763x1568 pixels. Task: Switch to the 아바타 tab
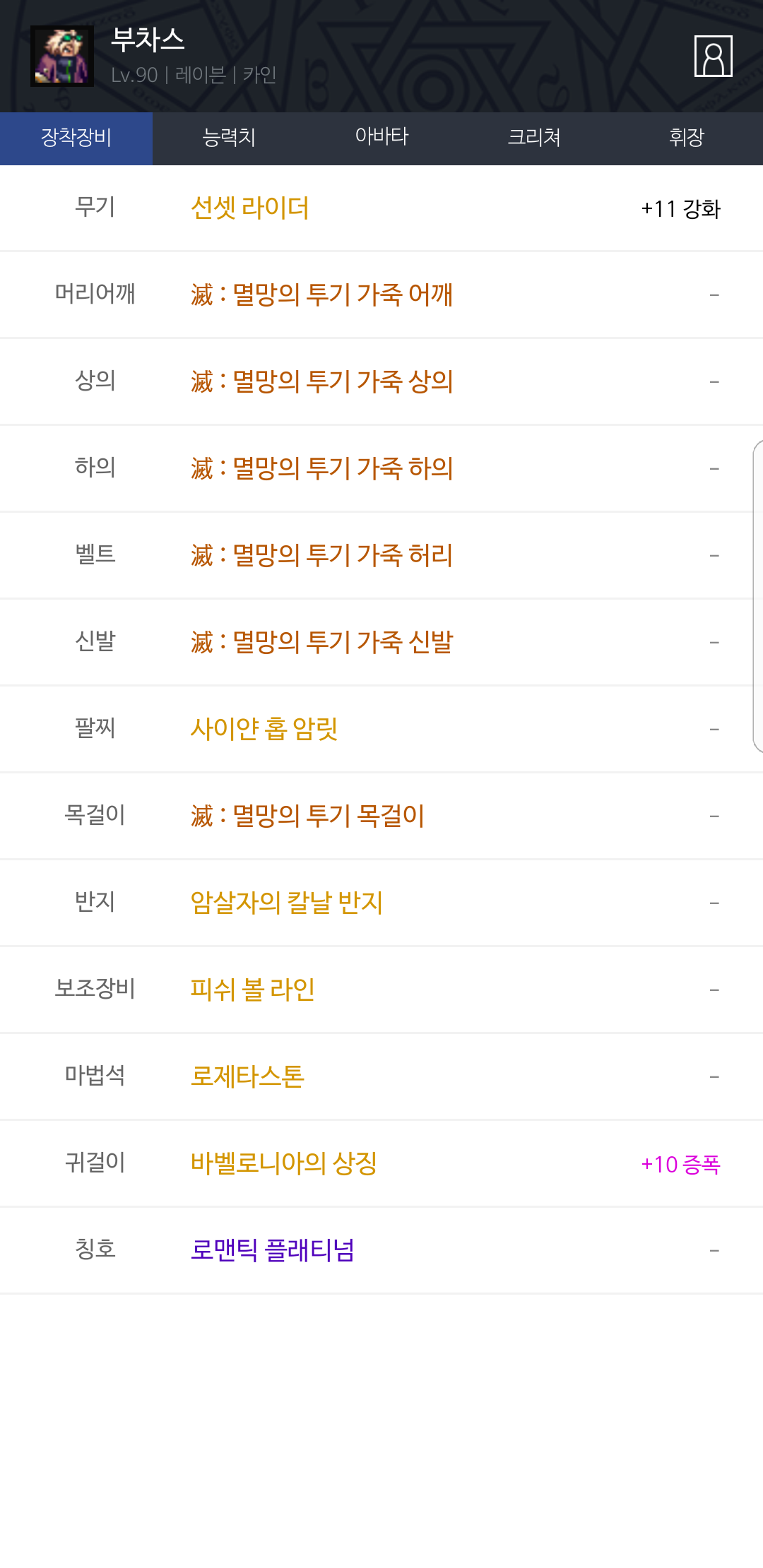[x=381, y=138]
